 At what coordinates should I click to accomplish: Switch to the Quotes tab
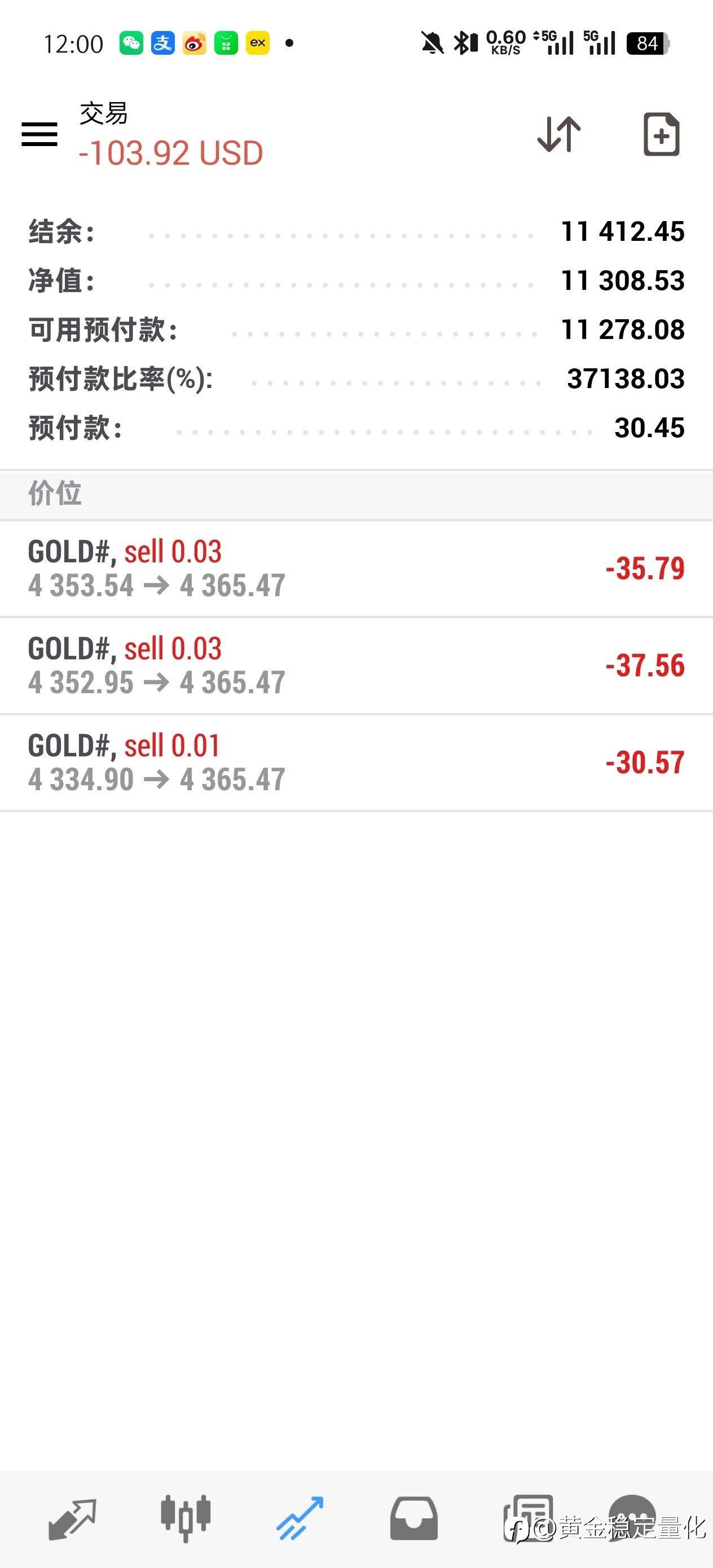click(72, 1519)
